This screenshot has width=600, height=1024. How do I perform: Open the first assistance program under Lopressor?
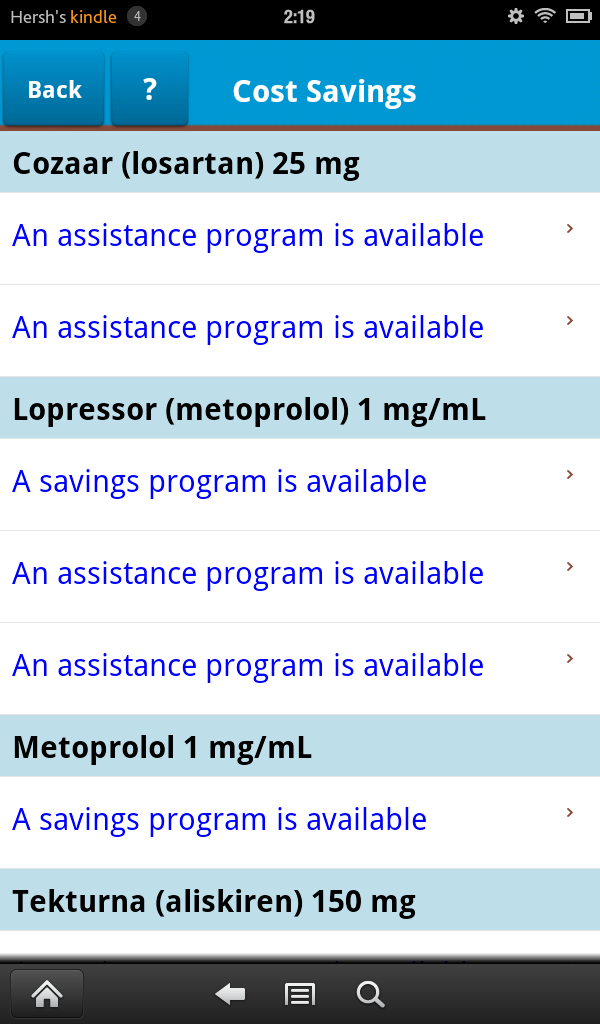tap(299, 575)
